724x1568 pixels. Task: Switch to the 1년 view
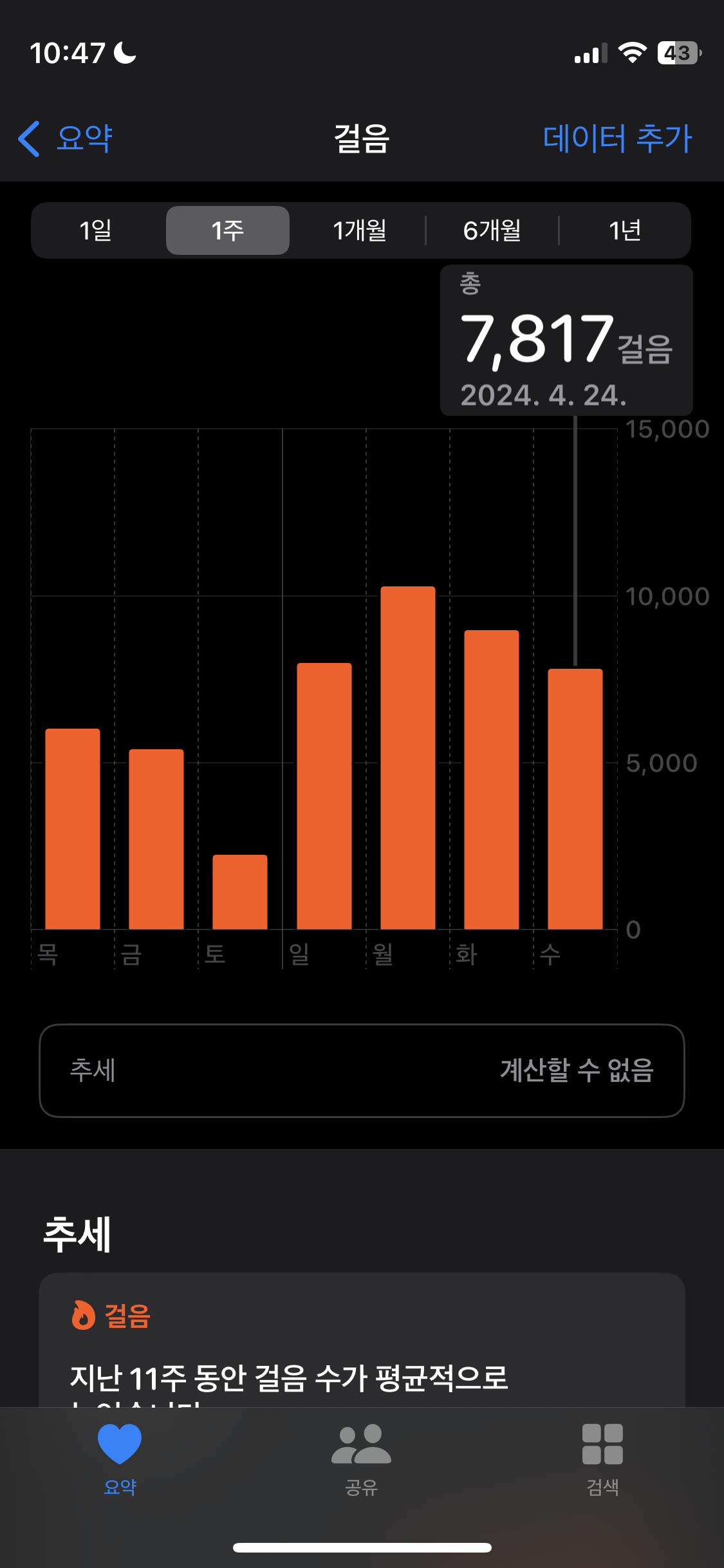pyautogui.click(x=624, y=230)
